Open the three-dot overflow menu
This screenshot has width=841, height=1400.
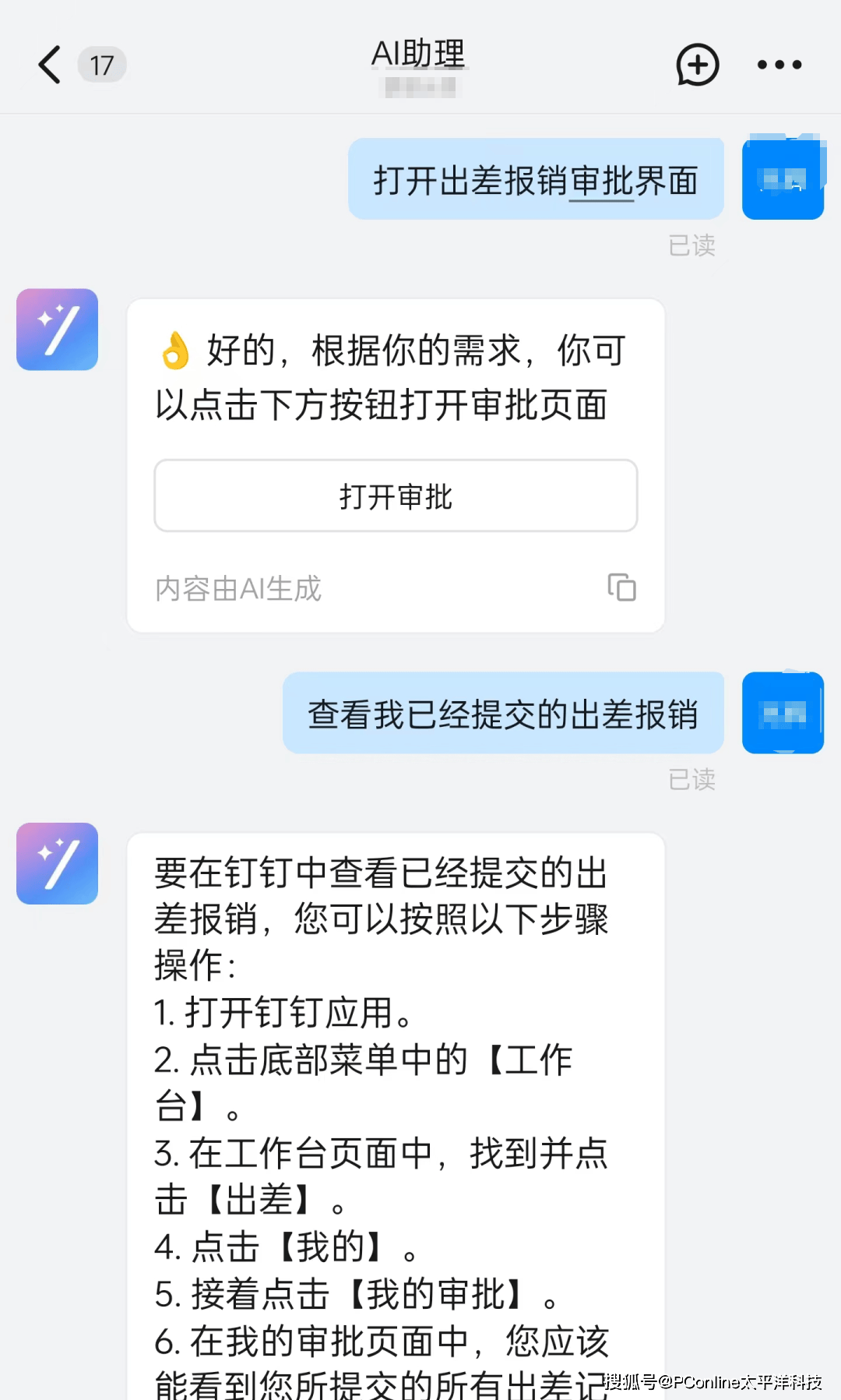779,65
